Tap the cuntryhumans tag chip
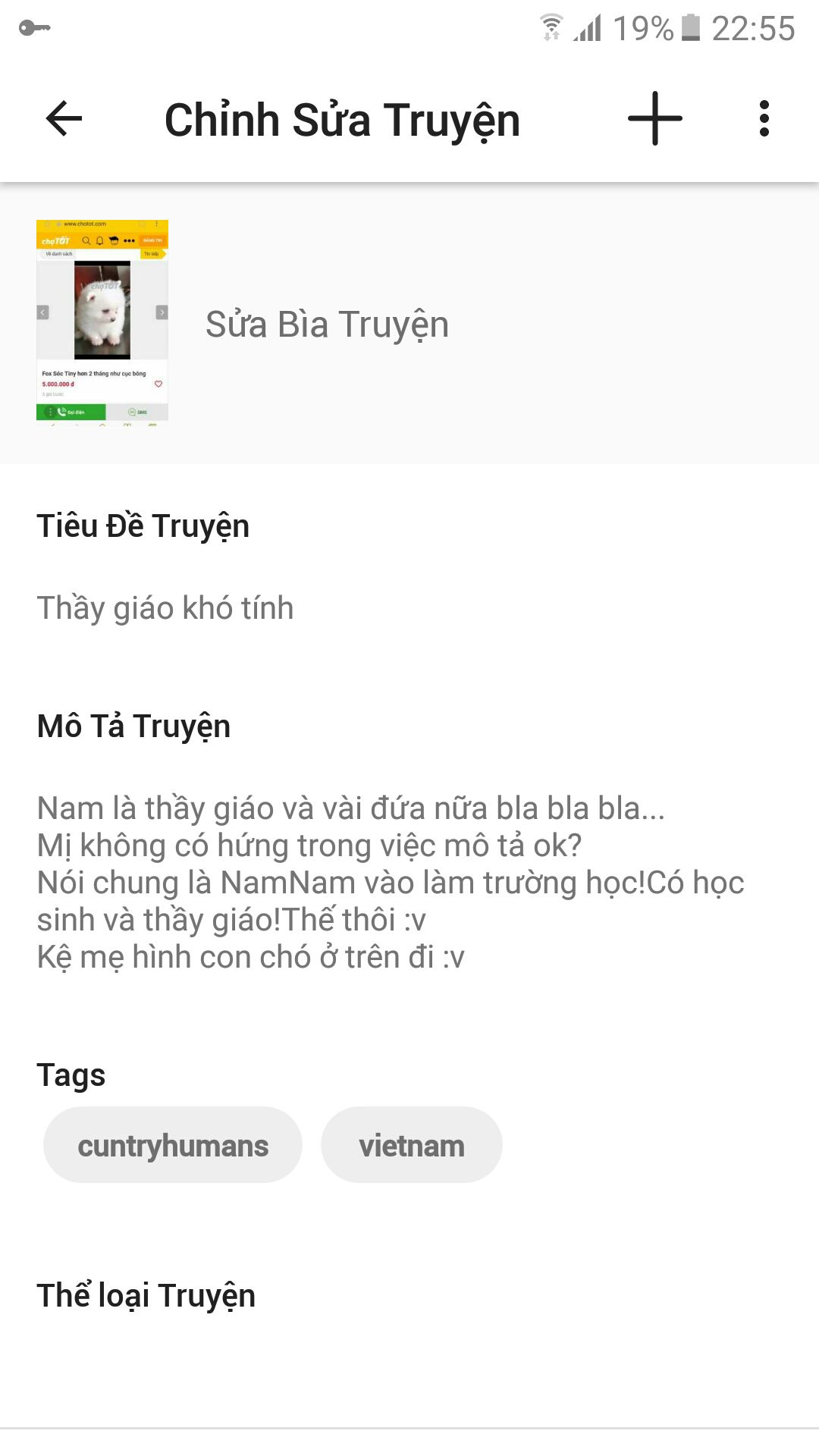Viewport: 819px width, 1456px height. pos(173,1145)
